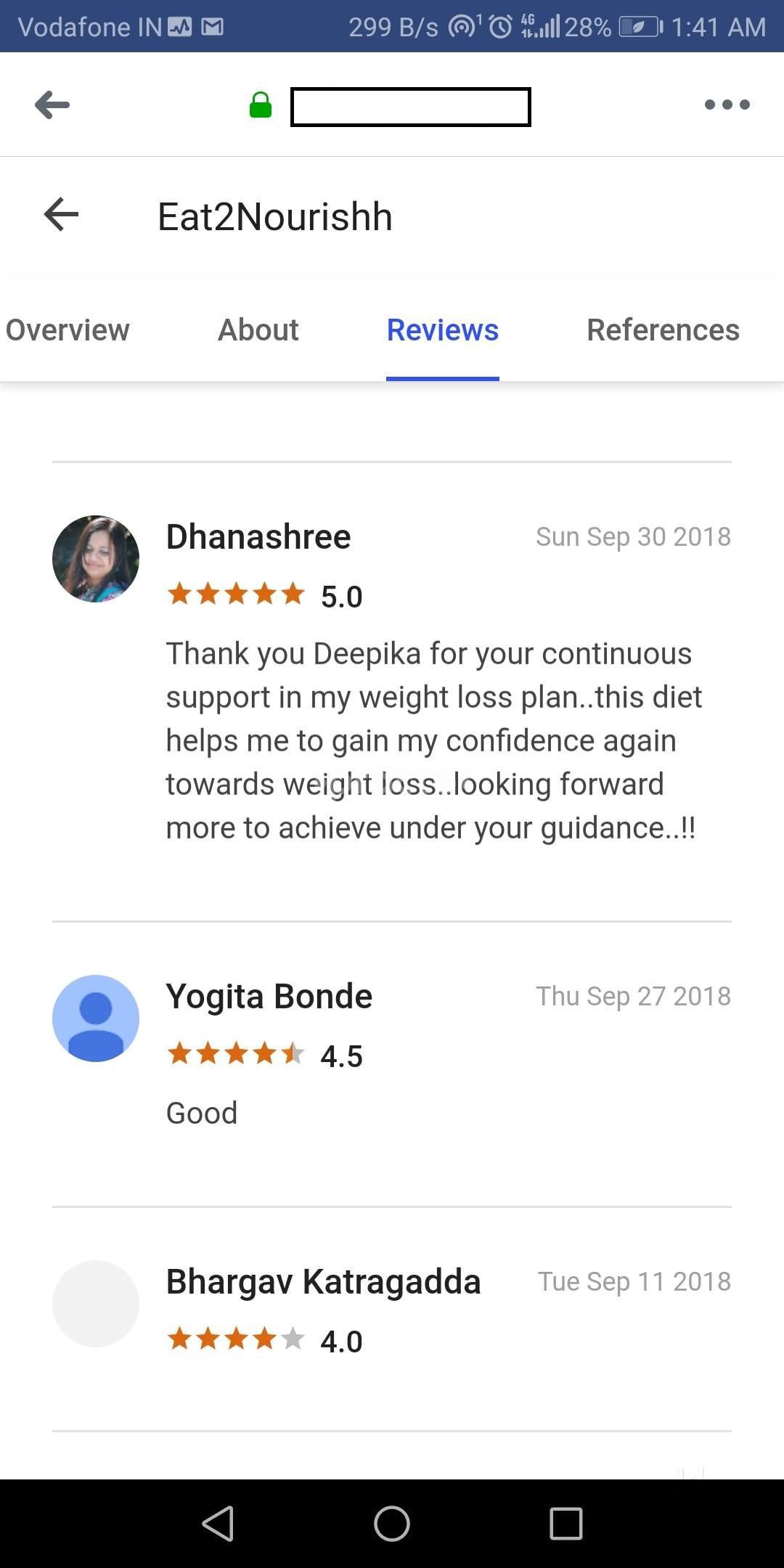Open the References tab

[663, 330]
